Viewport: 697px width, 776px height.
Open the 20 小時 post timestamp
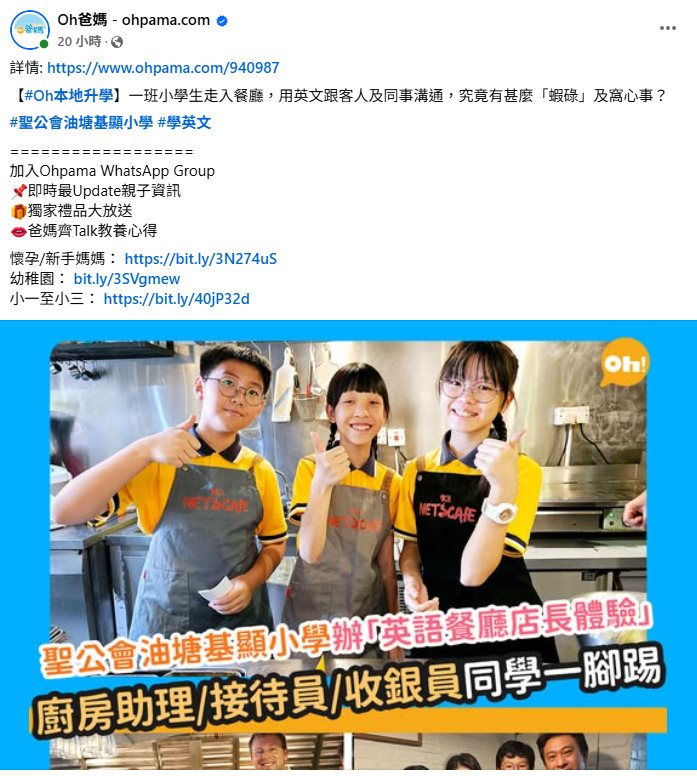click(x=79, y=42)
